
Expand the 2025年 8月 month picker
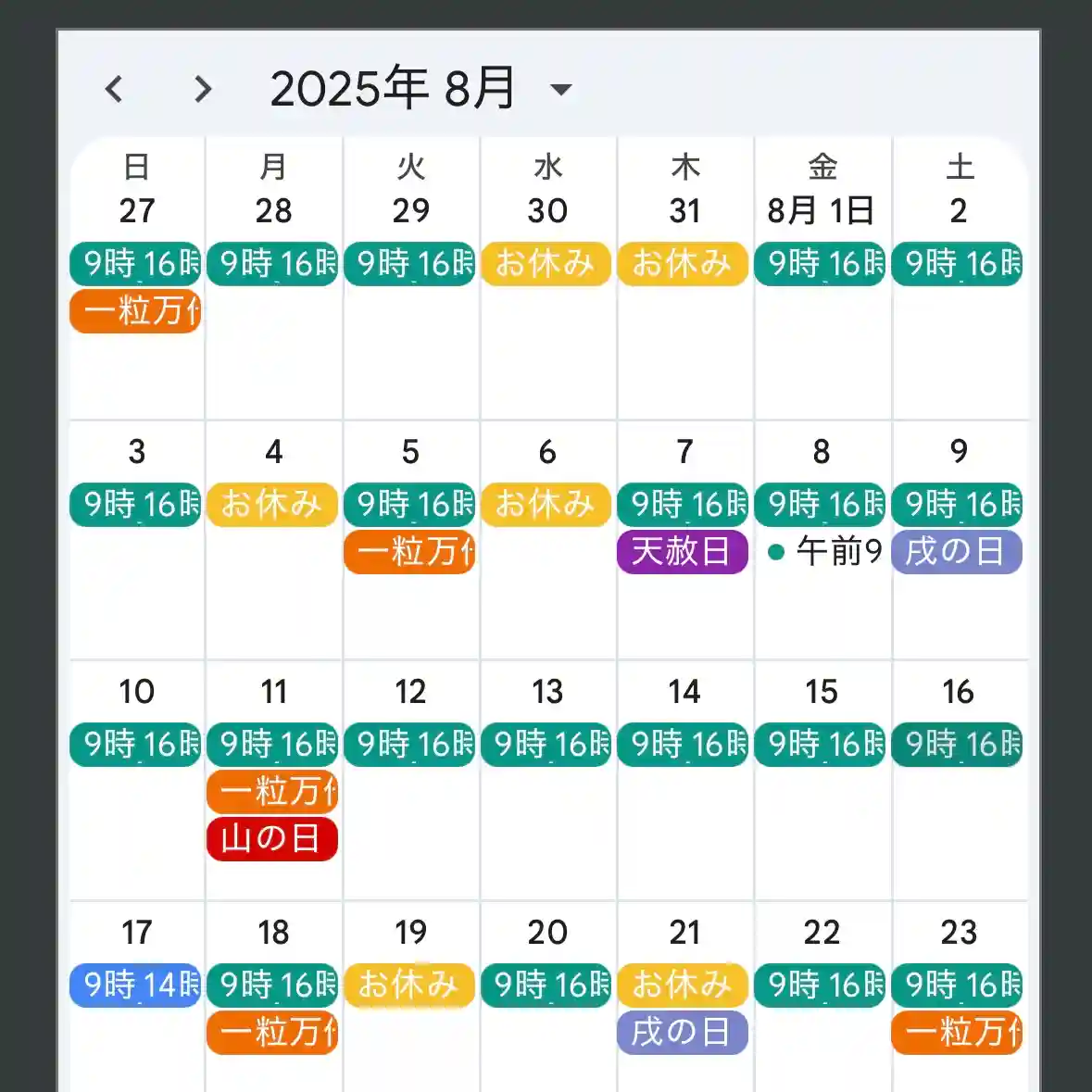coord(560,90)
